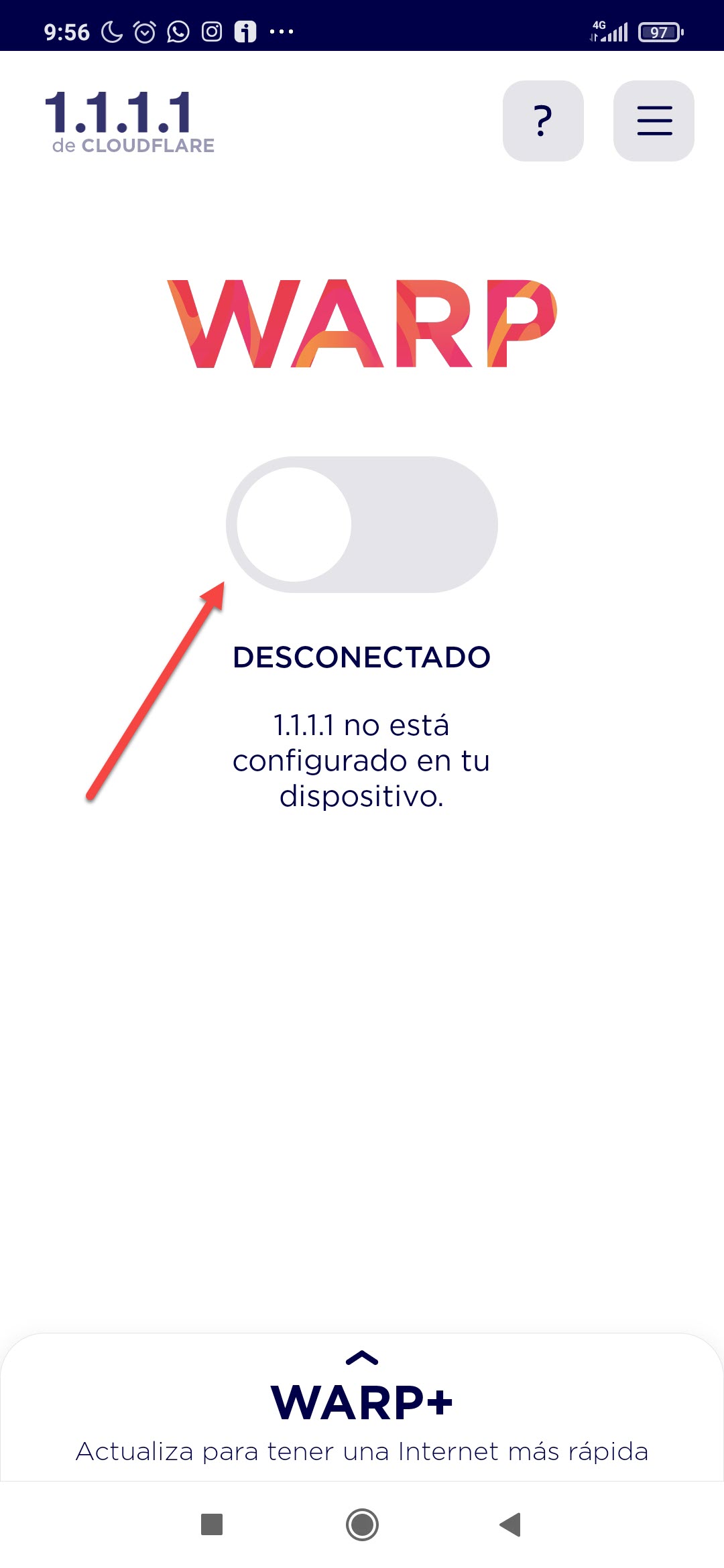This screenshot has width=724, height=1568.
Task: Open recent apps with the square button
Action: pyautogui.click(x=212, y=1524)
